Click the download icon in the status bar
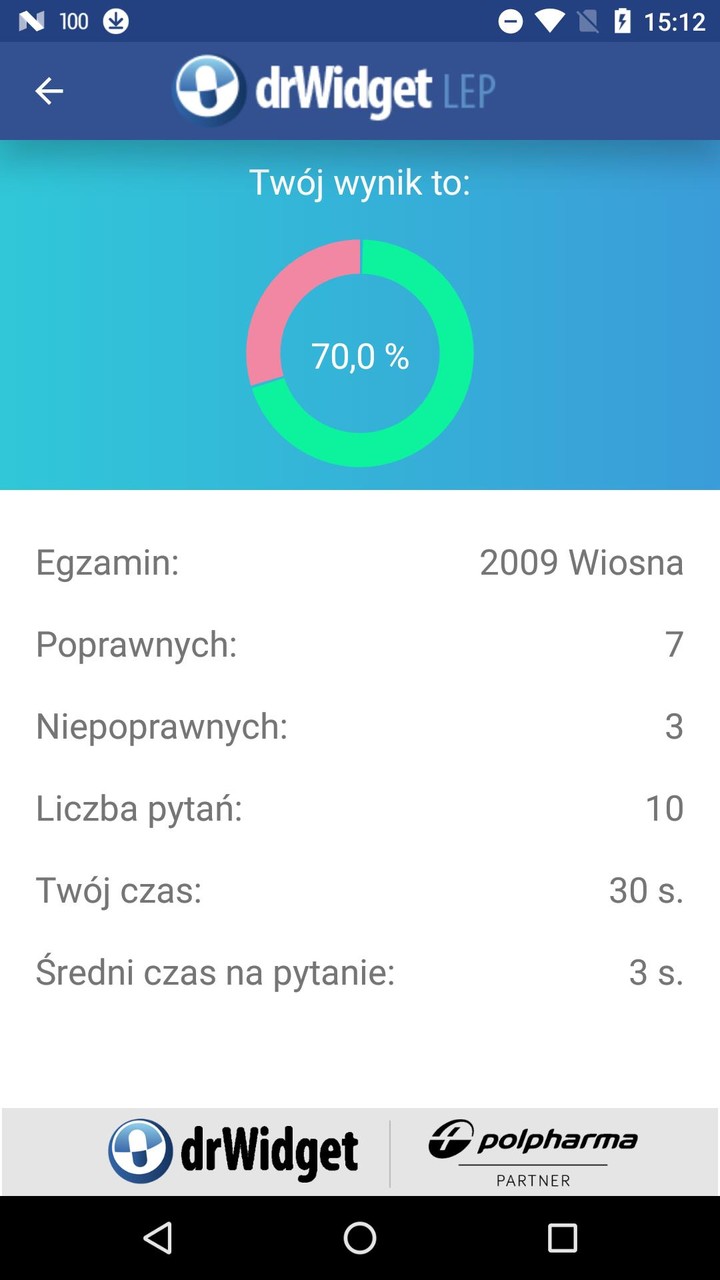720x1280 pixels. (117, 20)
